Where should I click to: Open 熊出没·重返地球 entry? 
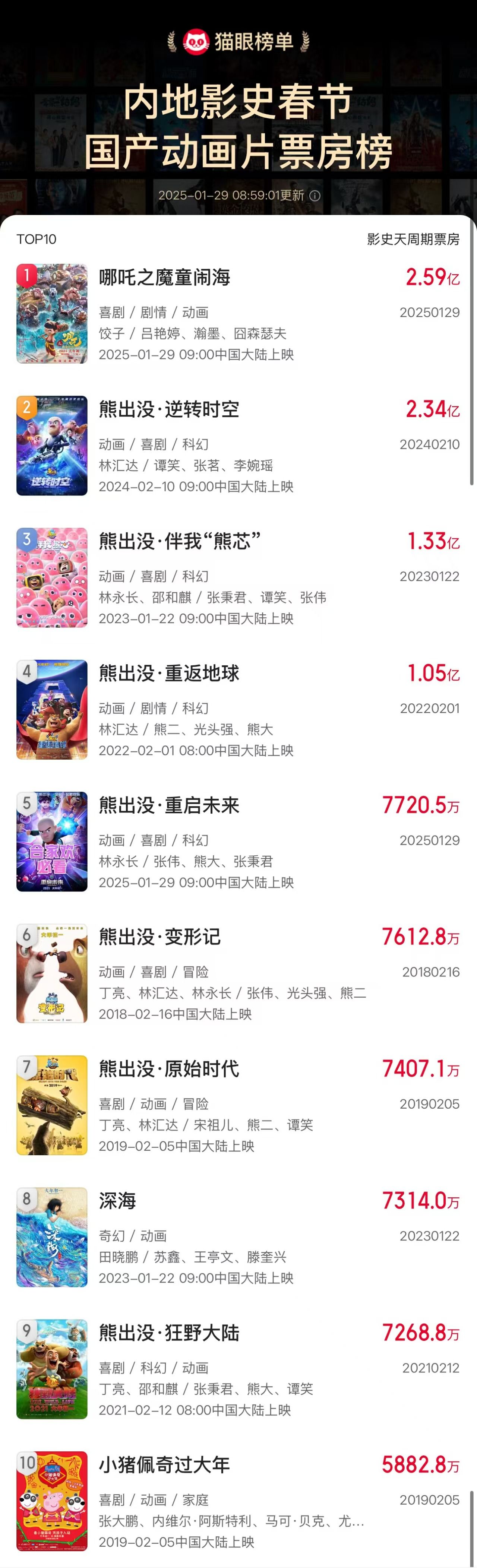169,673
